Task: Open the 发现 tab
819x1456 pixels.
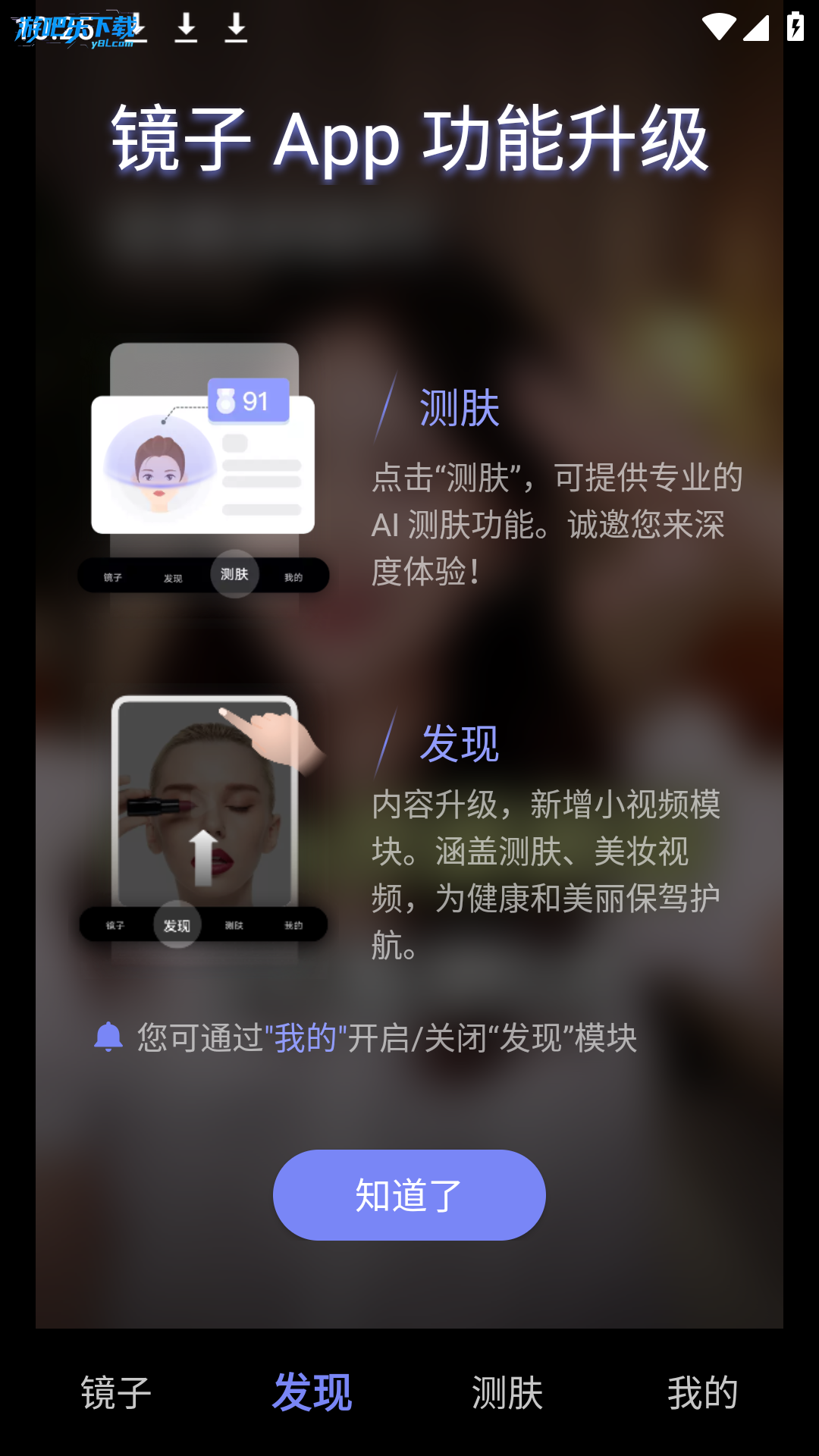Action: (312, 1392)
